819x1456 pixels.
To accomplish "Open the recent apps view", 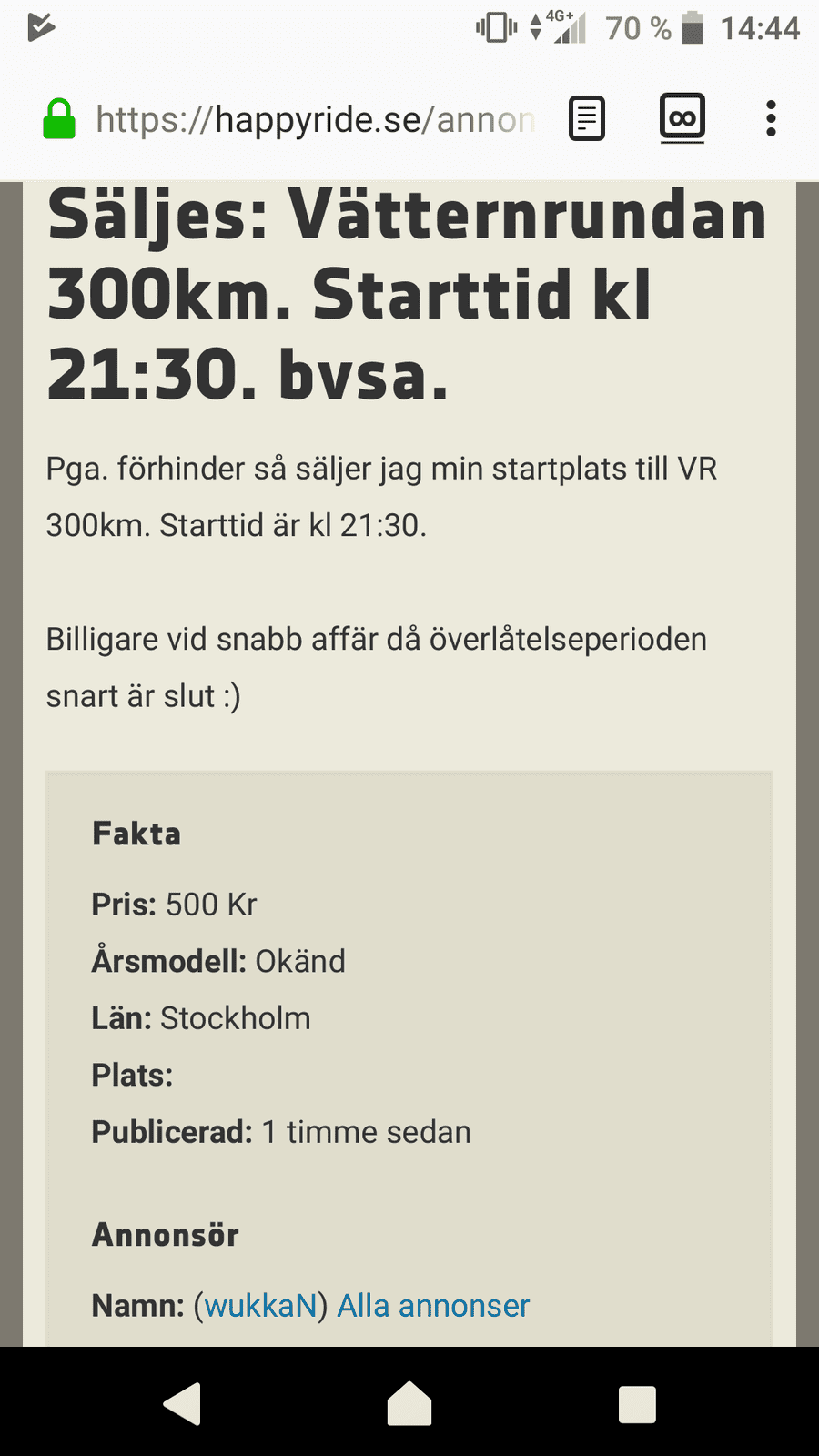I will tap(637, 1404).
